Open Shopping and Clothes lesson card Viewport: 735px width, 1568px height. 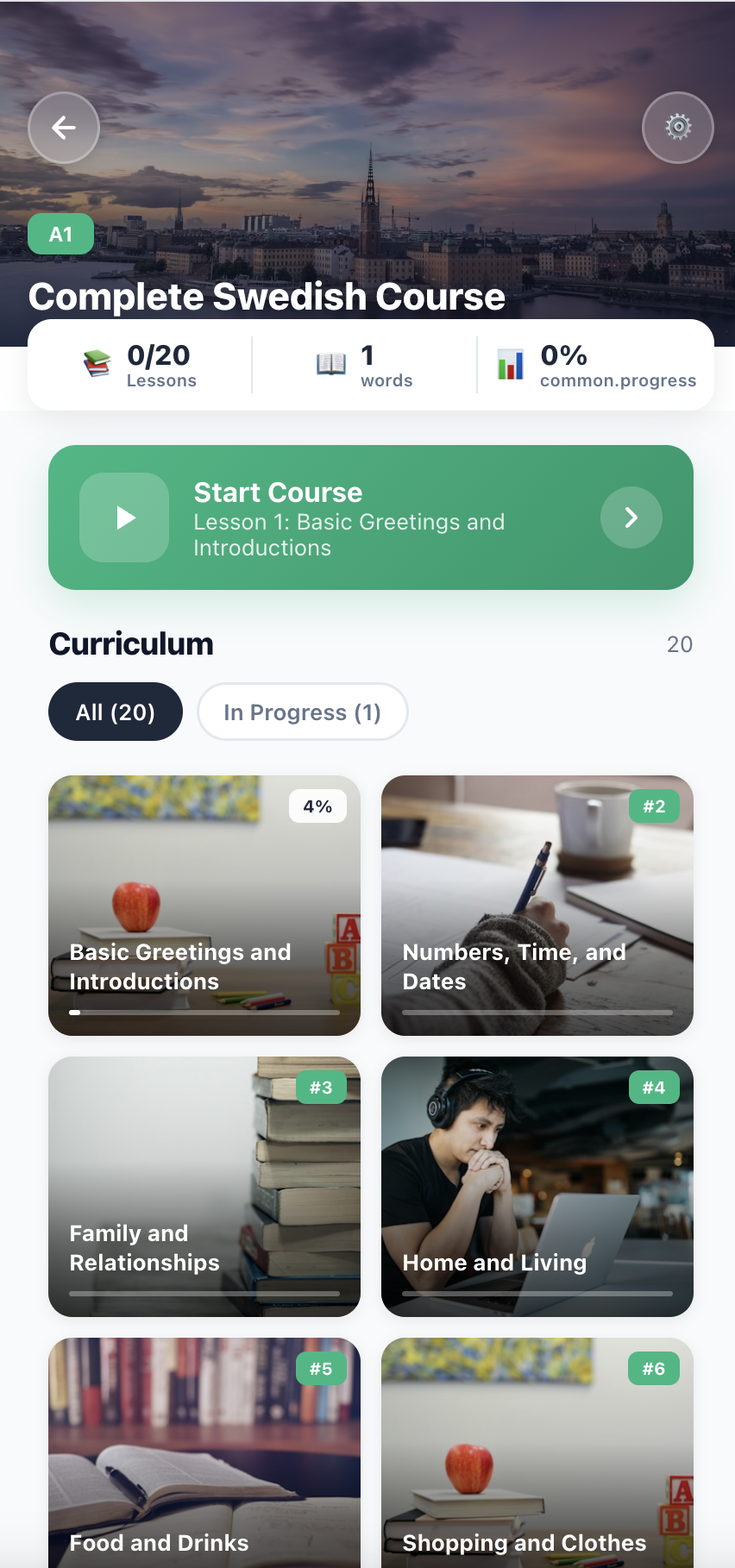tap(537, 1452)
